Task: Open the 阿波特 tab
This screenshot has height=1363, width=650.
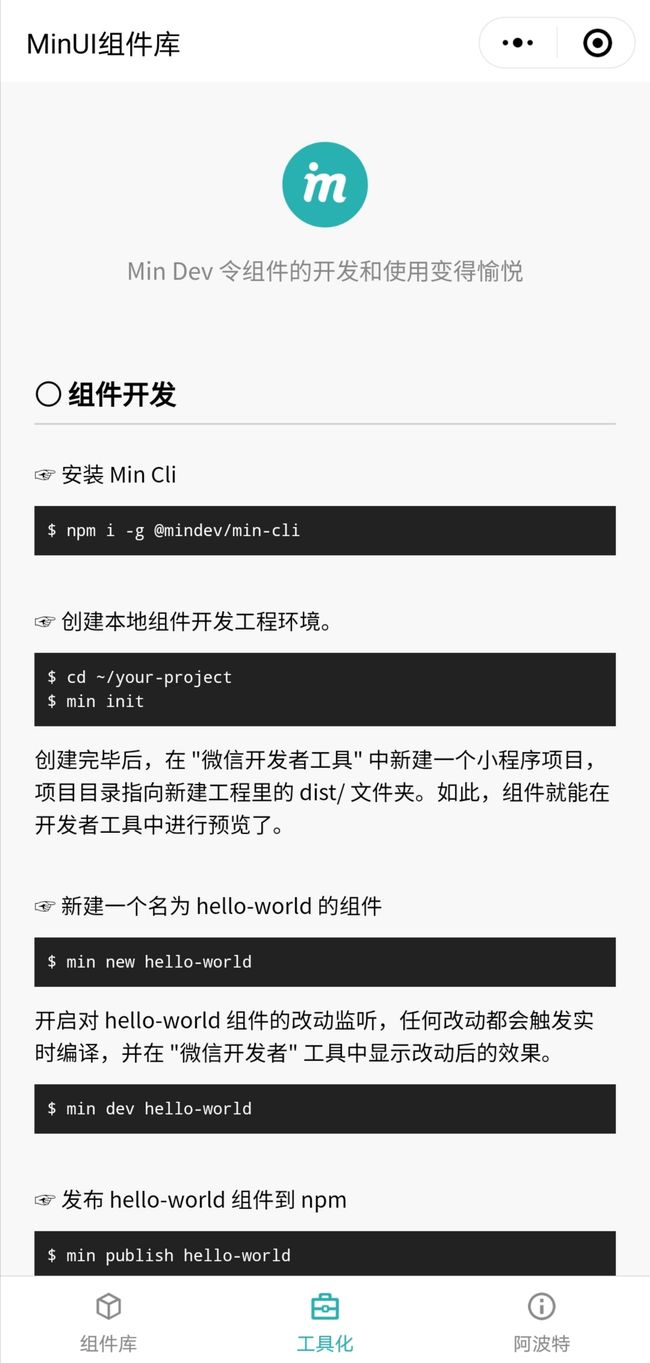Action: point(541,1321)
